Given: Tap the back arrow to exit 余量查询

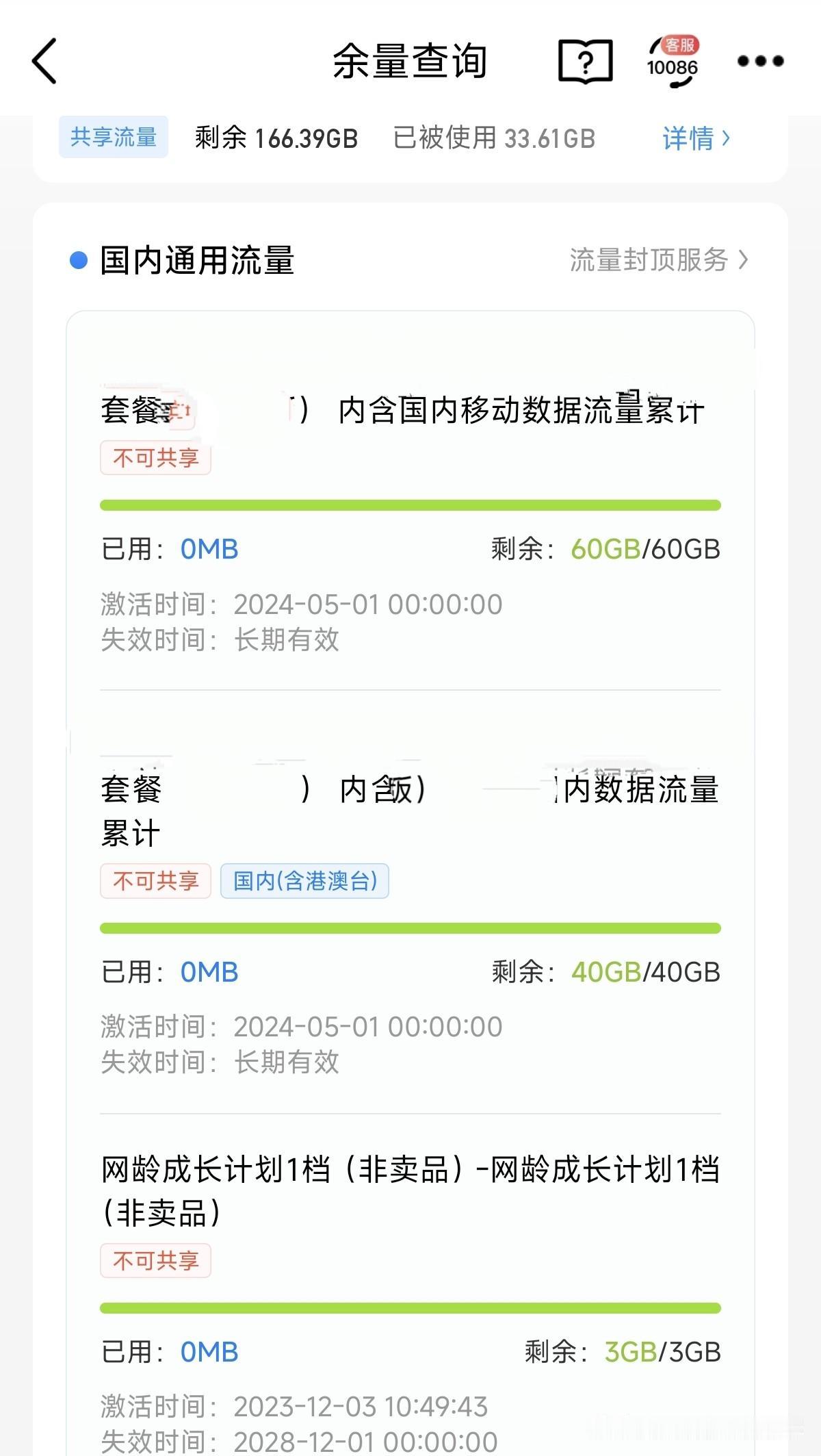Looking at the screenshot, I should click(42, 60).
